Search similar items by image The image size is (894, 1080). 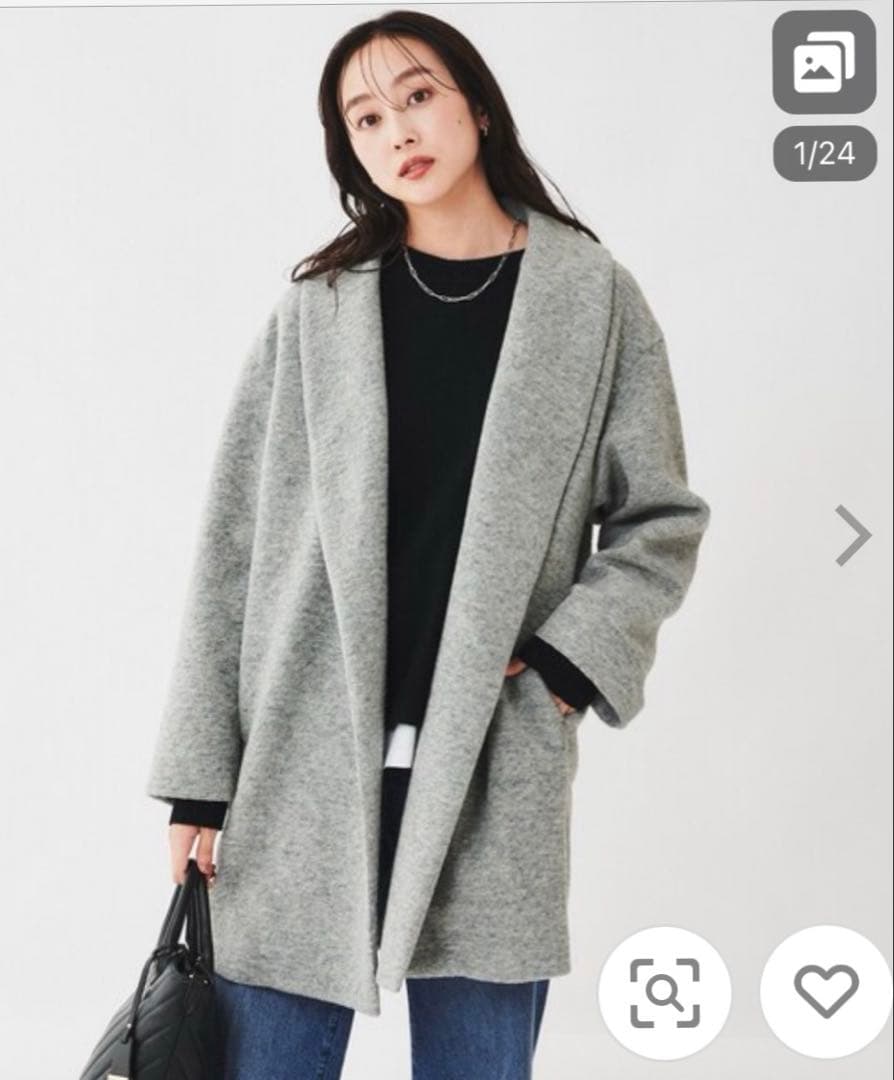click(665, 991)
